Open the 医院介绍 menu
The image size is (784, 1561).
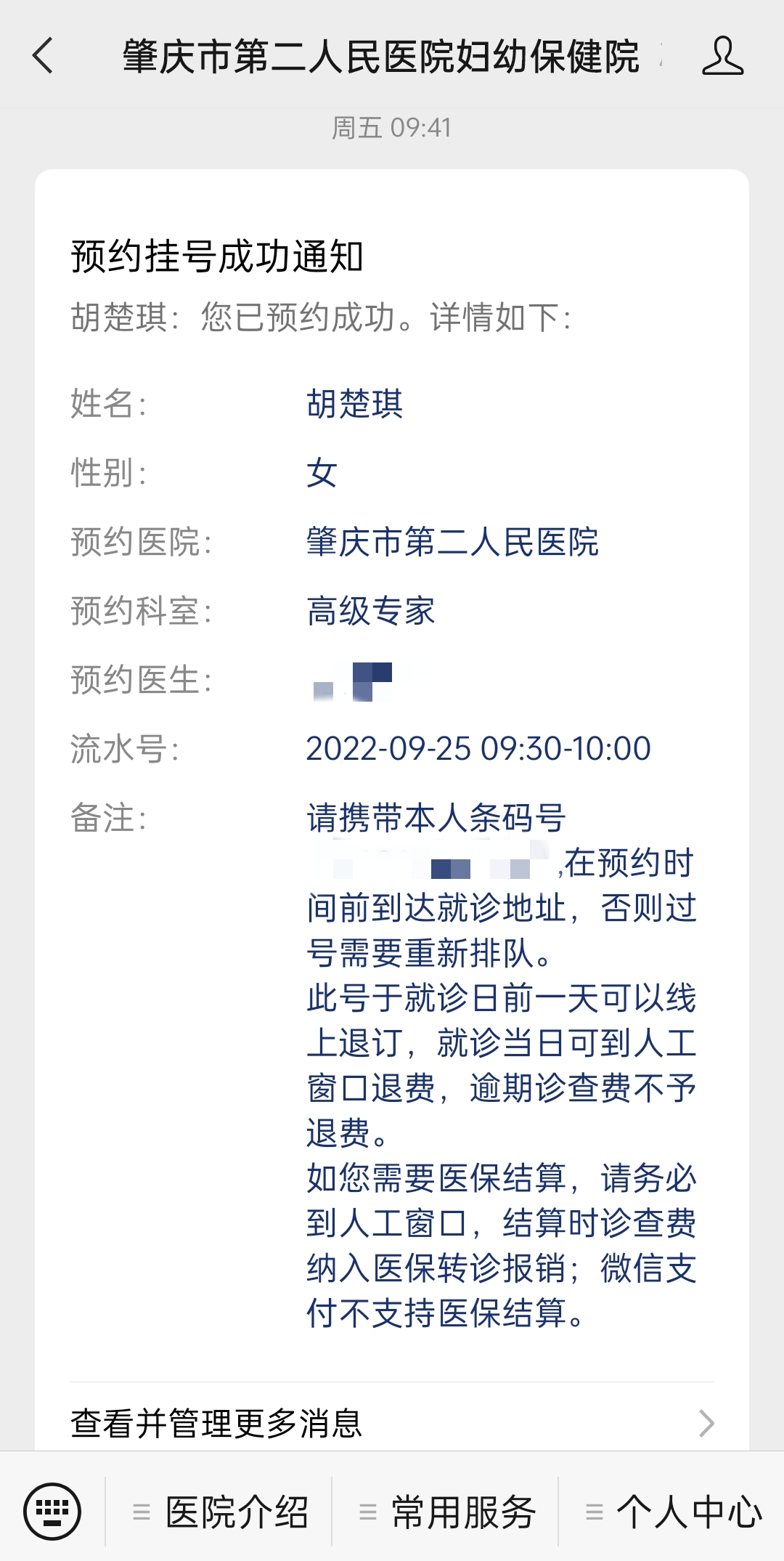pos(220,1513)
